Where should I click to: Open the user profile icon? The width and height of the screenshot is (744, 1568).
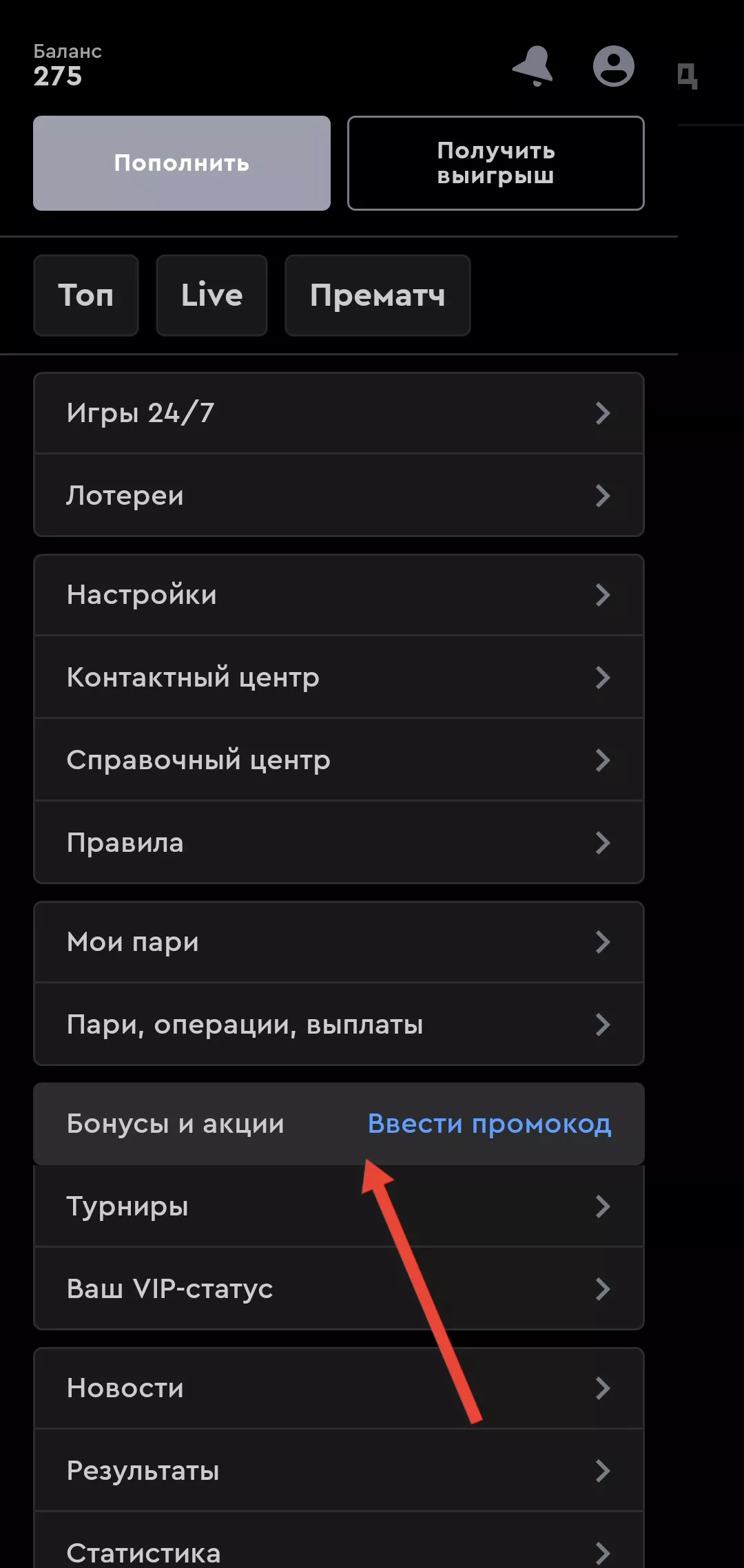point(613,67)
